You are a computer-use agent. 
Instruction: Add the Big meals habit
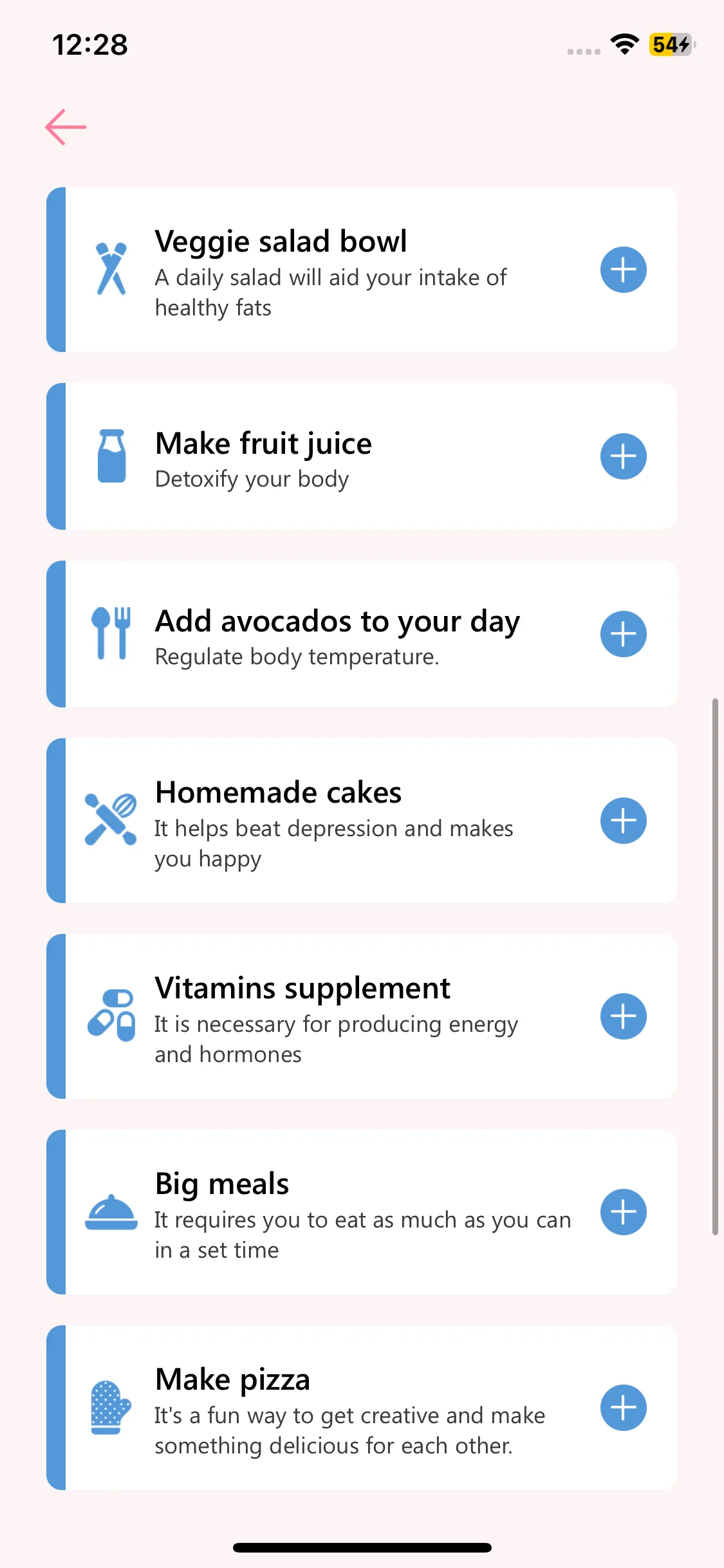623,1212
